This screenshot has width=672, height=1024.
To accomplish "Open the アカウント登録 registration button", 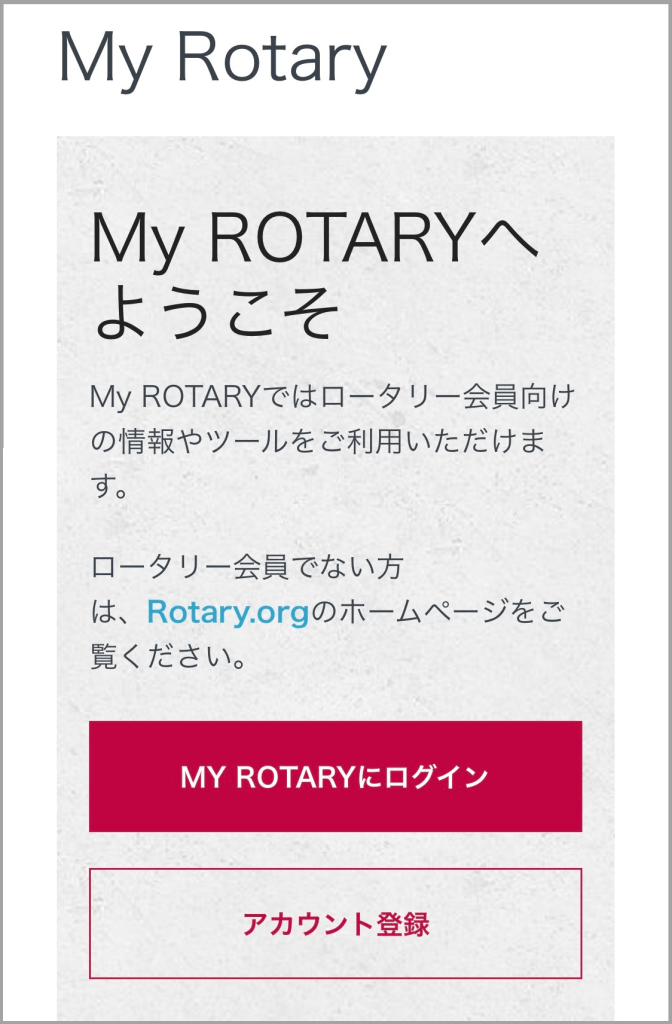I will pyautogui.click(x=335, y=923).
